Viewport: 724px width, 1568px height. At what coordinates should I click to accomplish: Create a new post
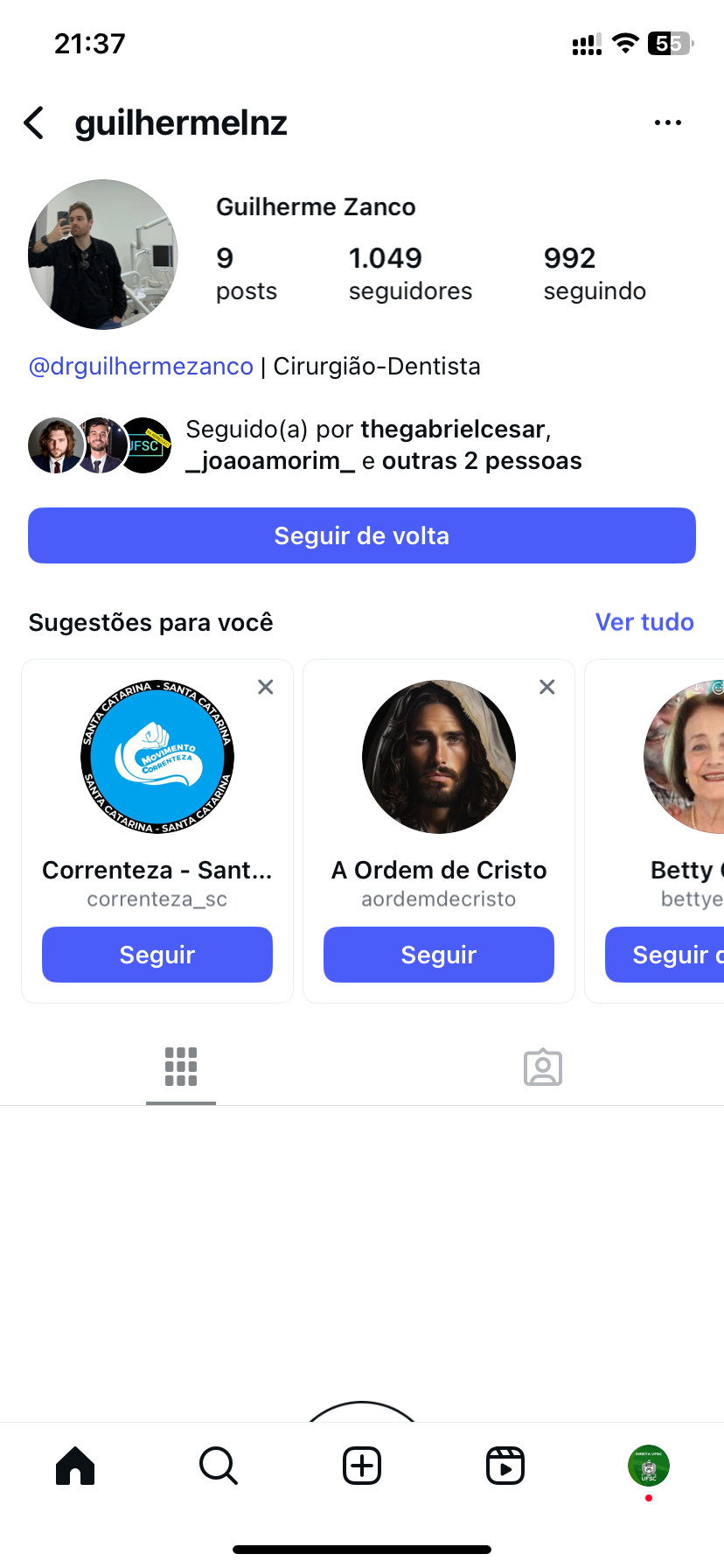pos(362,1466)
